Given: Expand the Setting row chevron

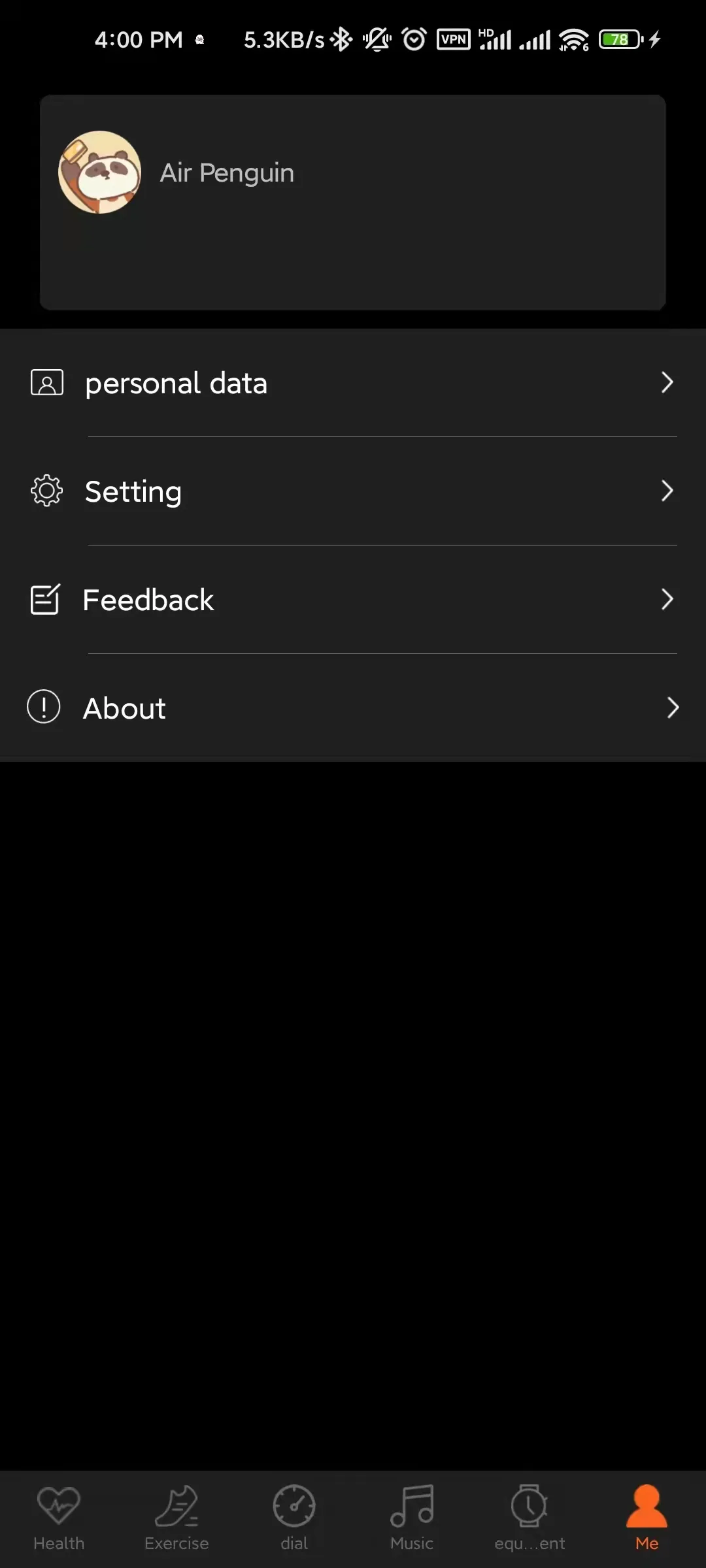Looking at the screenshot, I should 666,491.
